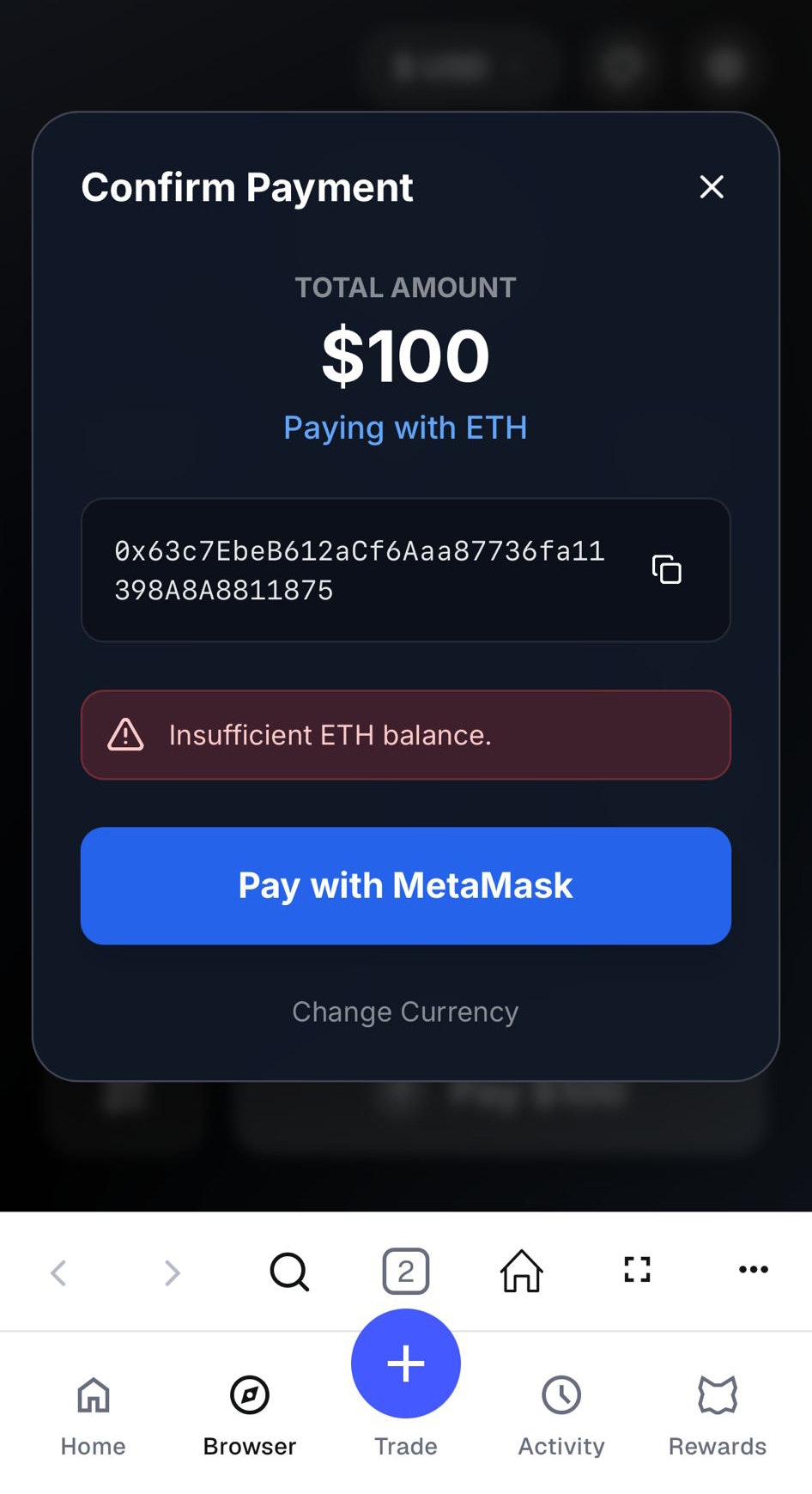Tap the Home house icon in bottom navigation
The image size is (812, 1494).
93,1395
